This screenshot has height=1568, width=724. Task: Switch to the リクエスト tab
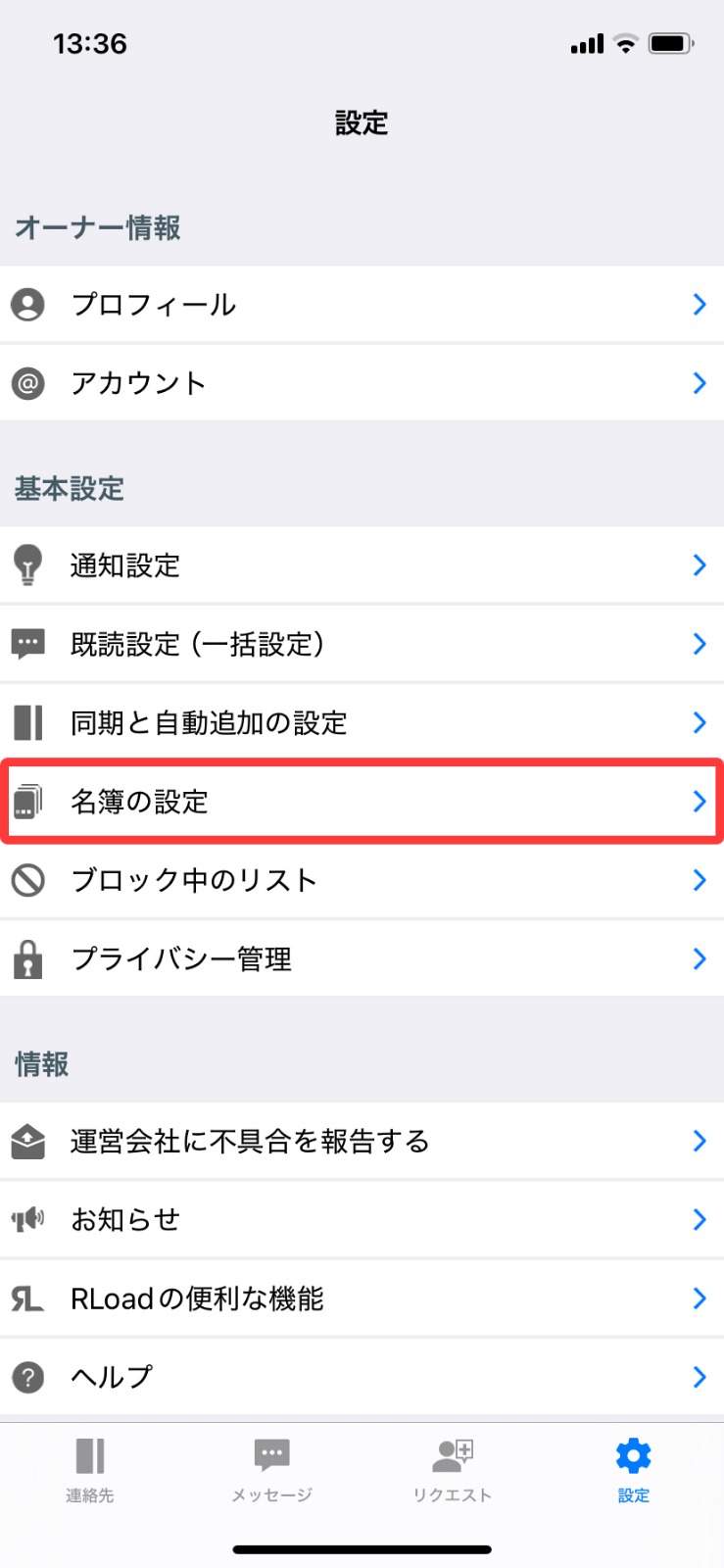click(x=453, y=1470)
